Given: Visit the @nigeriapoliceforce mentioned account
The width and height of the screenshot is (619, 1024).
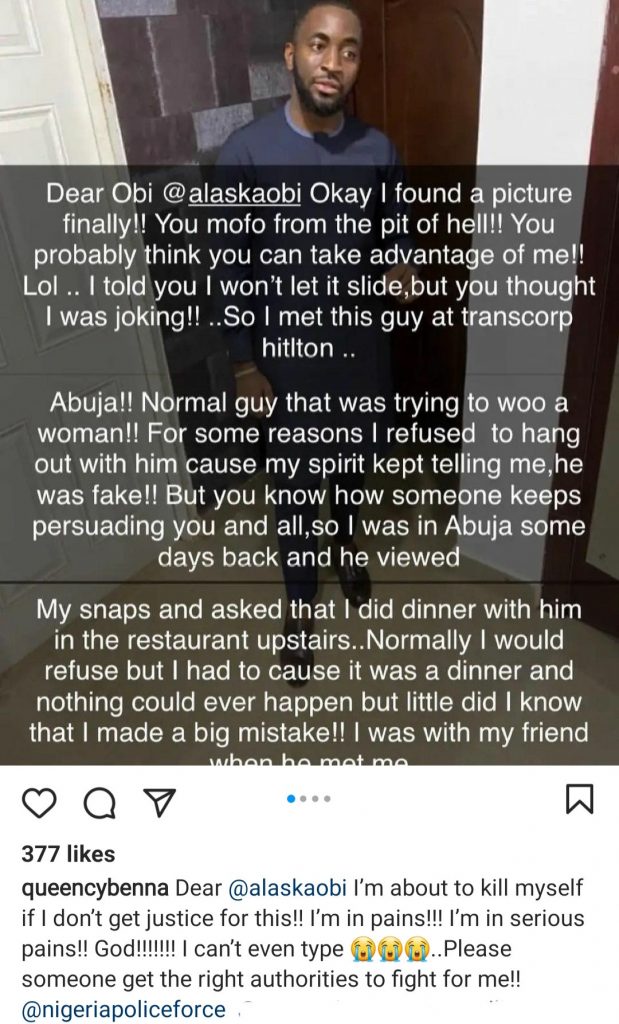Looking at the screenshot, I should click(x=124, y=1009).
